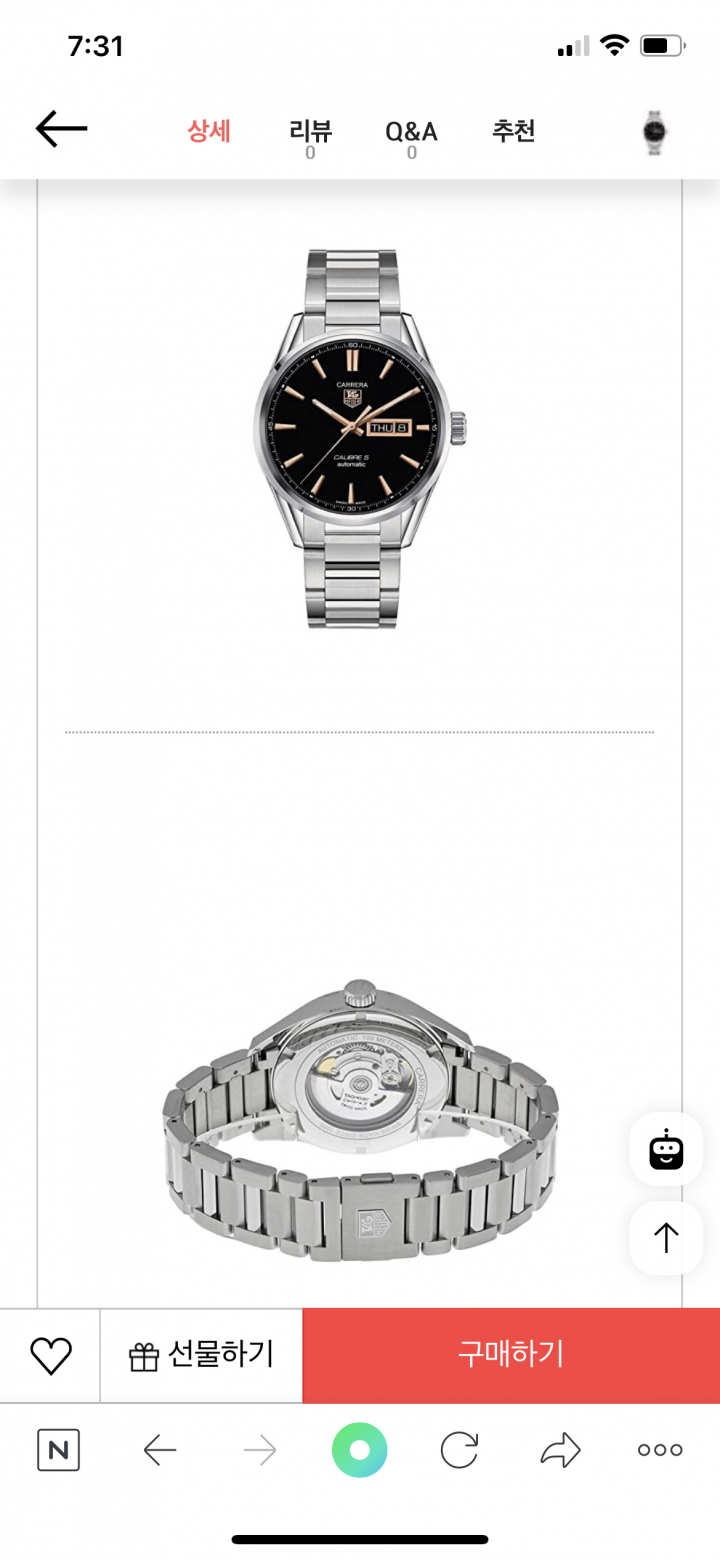Open Naver home via the N icon
The width and height of the screenshot is (720, 1559).
click(58, 1450)
